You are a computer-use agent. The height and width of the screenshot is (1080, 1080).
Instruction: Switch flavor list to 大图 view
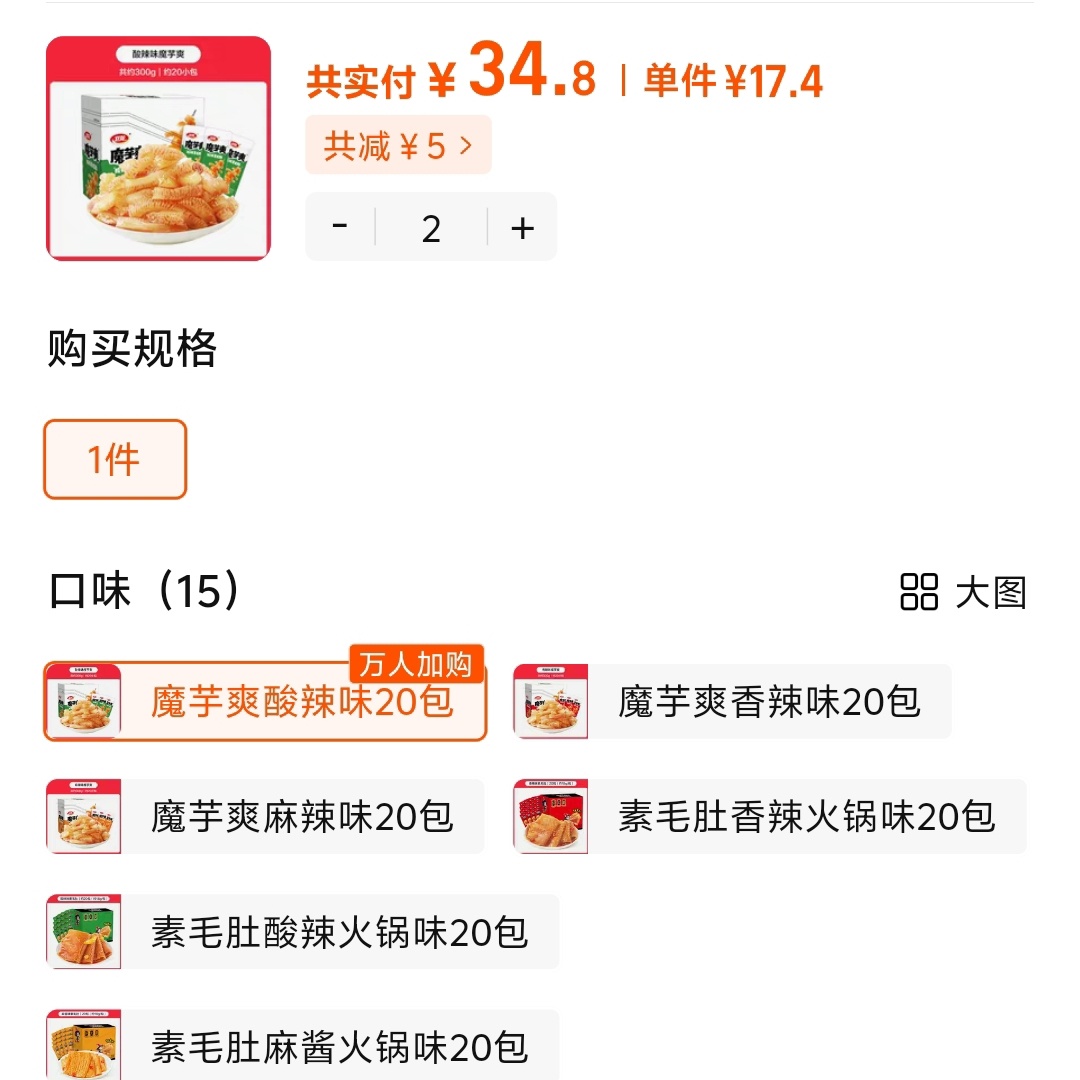963,592
